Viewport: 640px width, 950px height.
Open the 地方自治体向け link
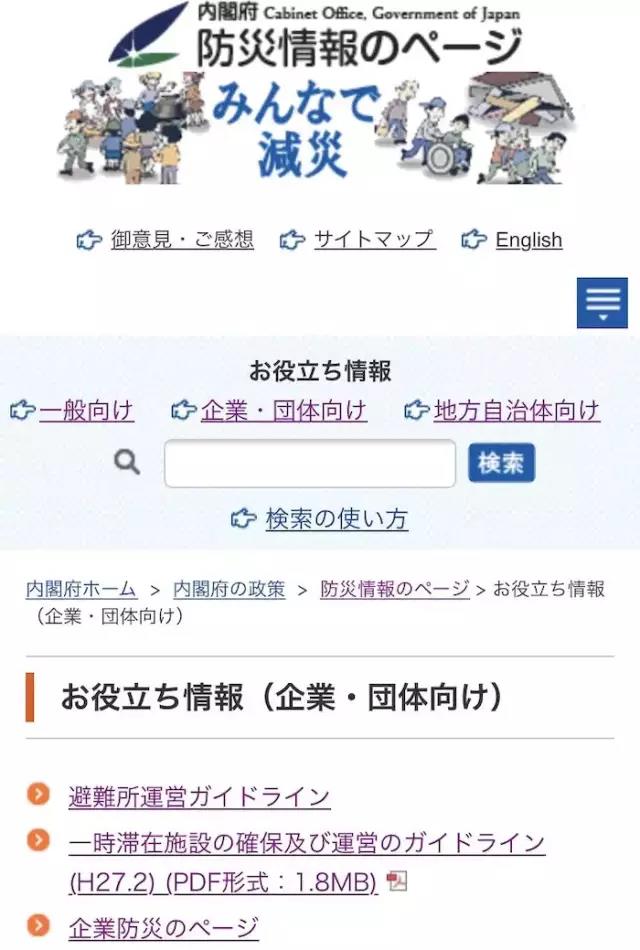coord(516,411)
